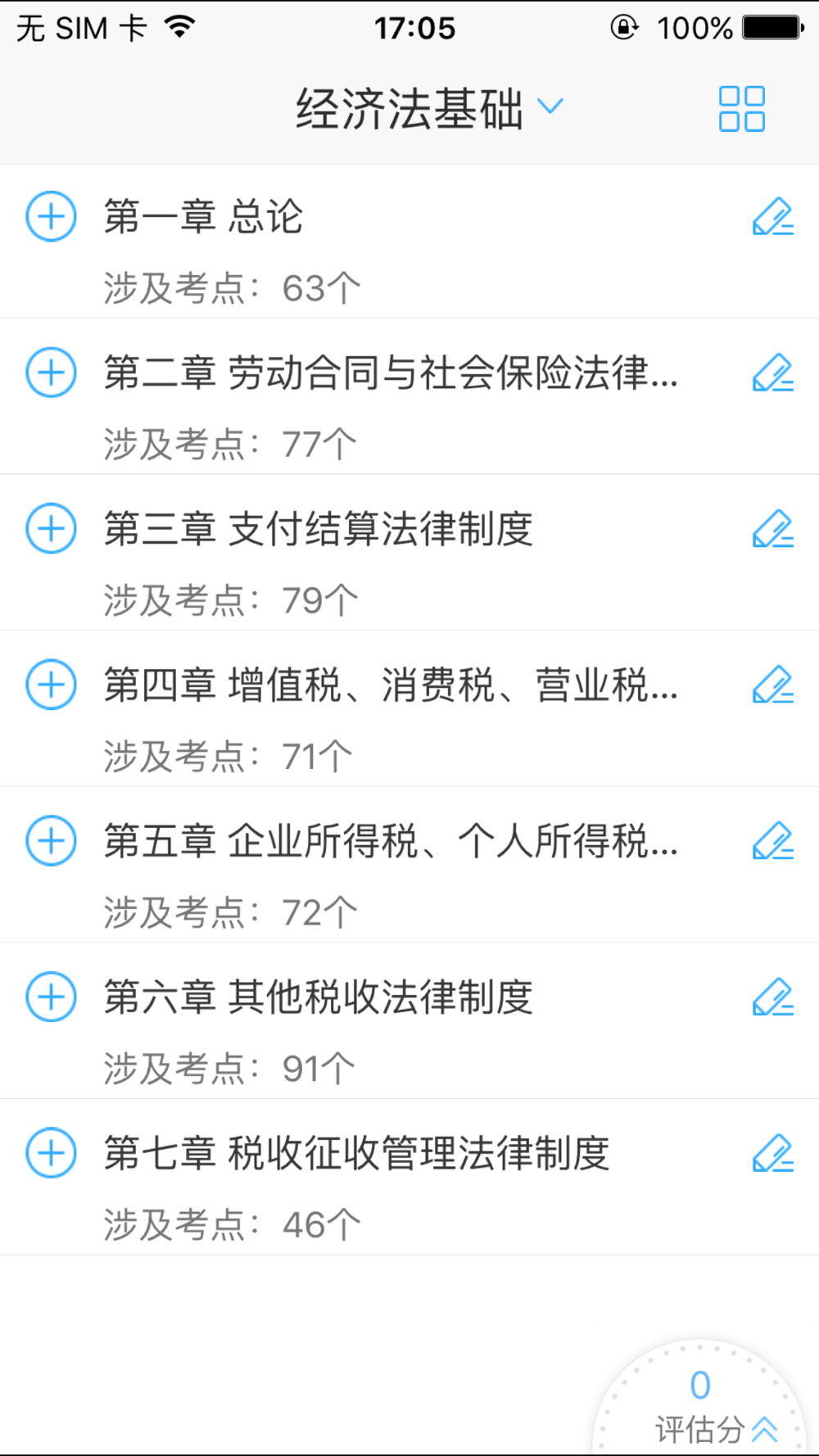Tap the pencil icon for 第五章
This screenshot has width=819, height=1456.
click(772, 841)
